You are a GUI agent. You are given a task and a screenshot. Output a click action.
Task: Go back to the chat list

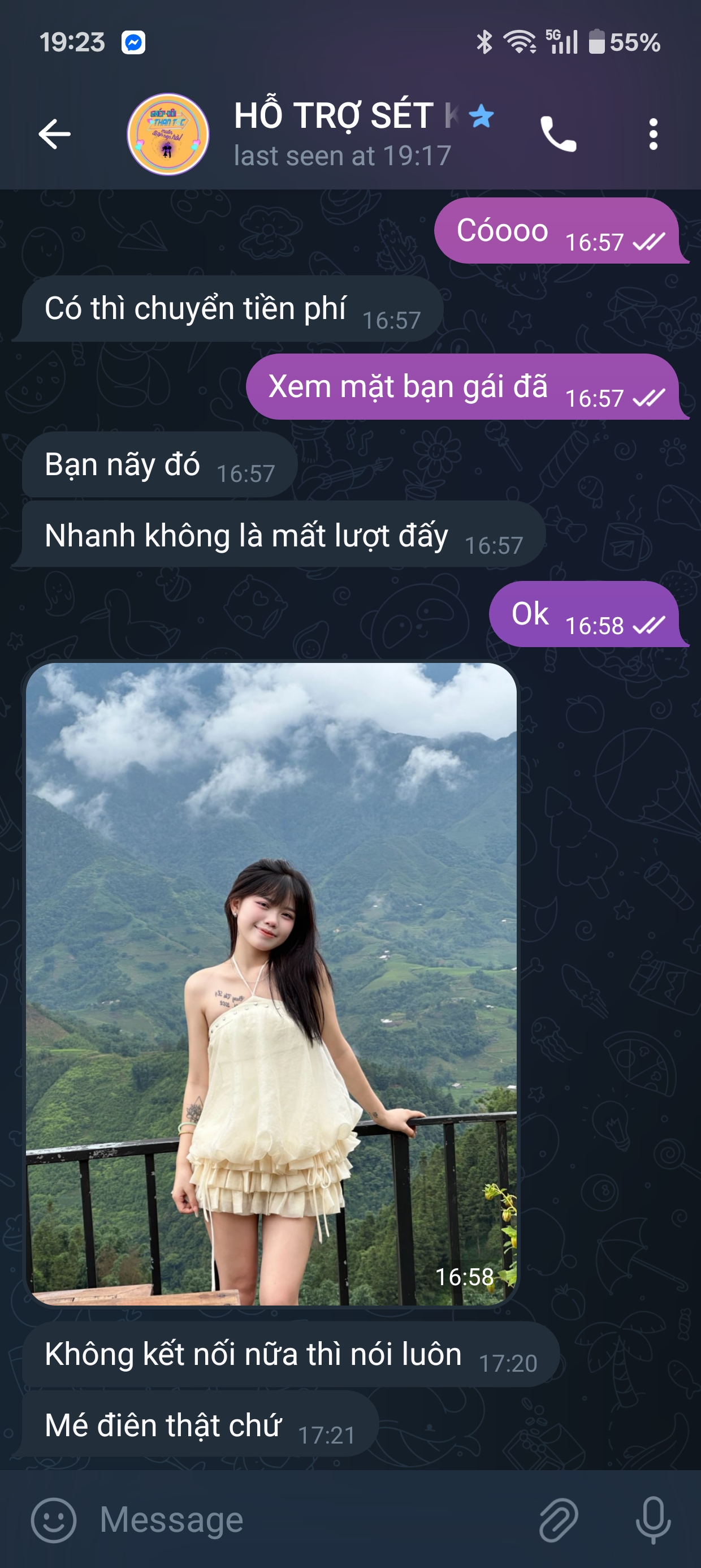(55, 134)
